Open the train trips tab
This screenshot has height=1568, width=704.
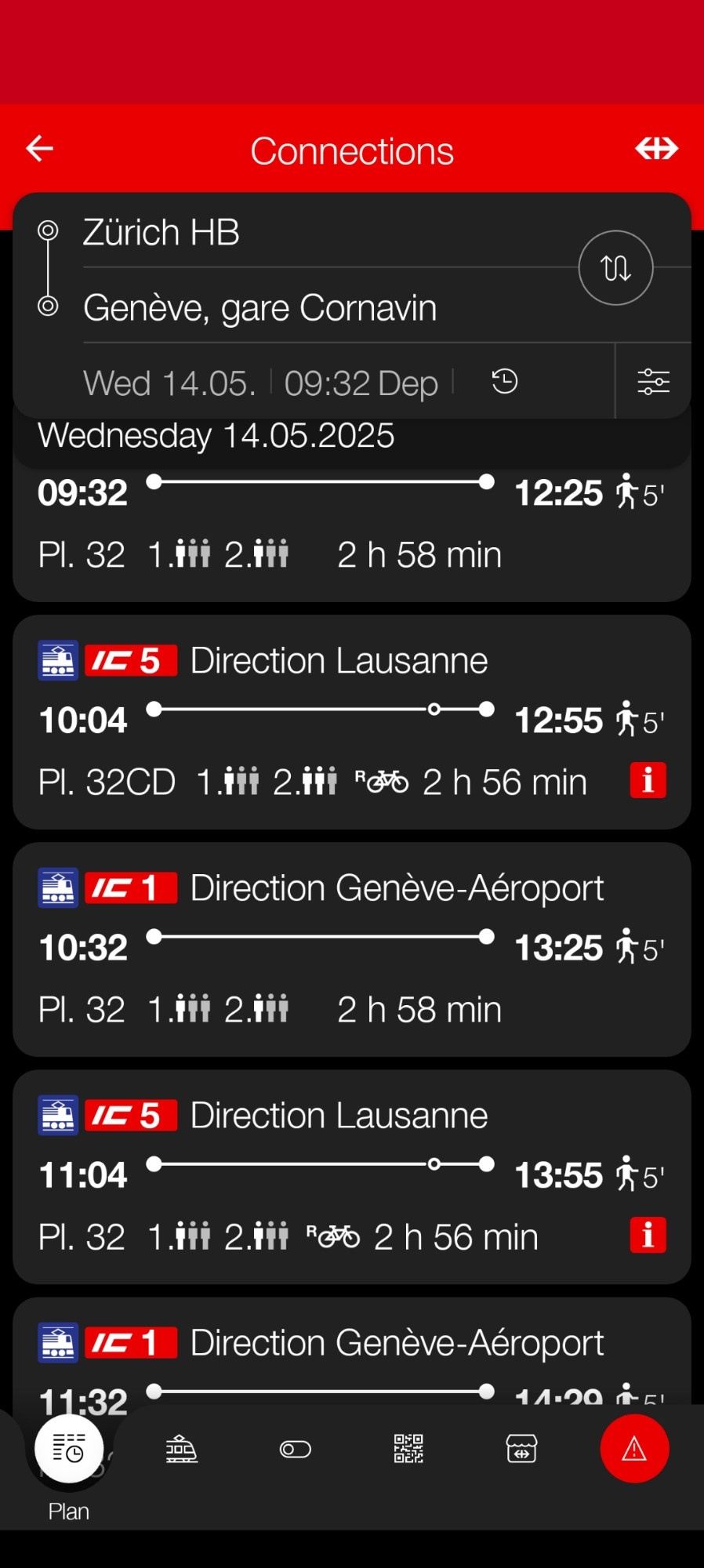pos(182,1449)
